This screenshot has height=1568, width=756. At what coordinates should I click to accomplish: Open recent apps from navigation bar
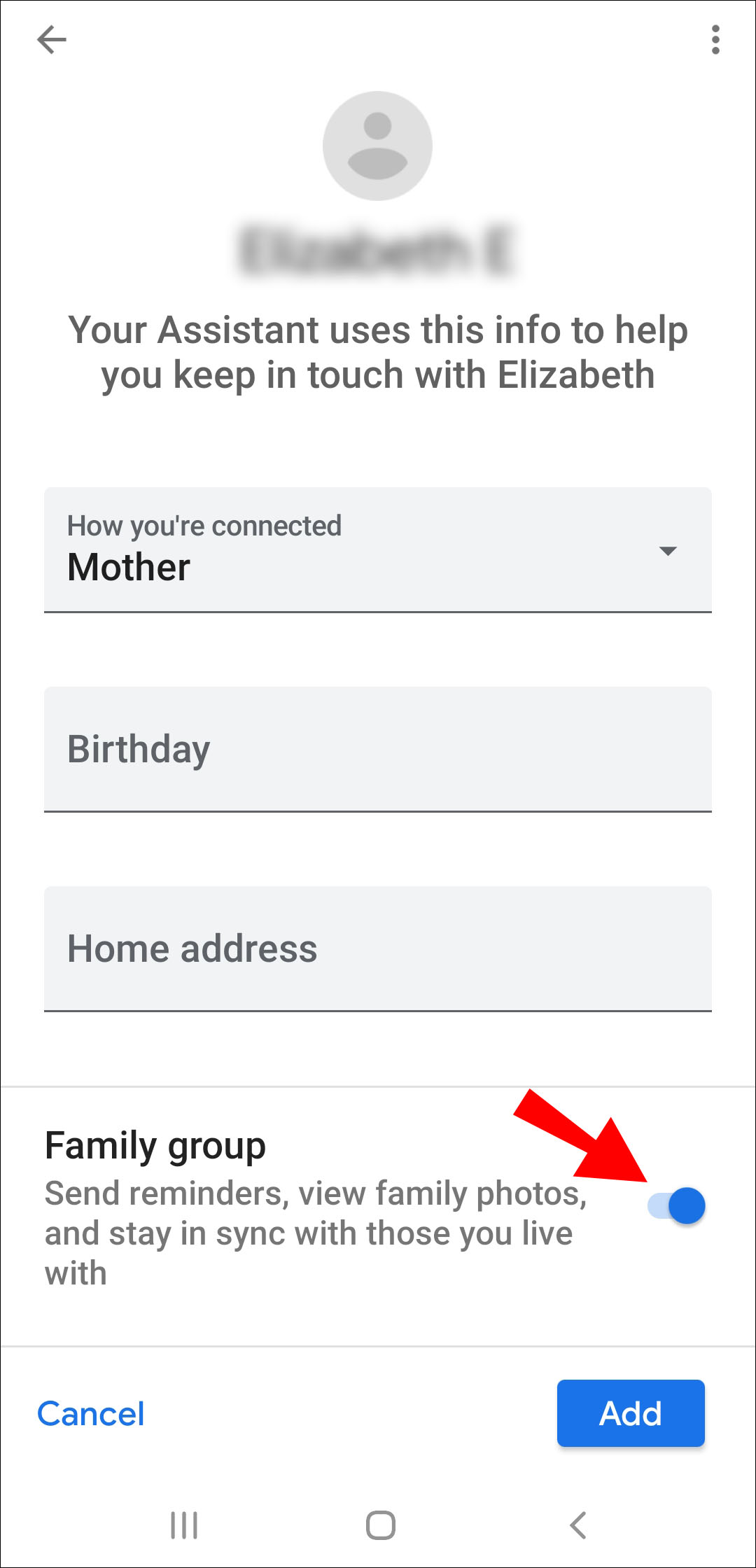(185, 1525)
